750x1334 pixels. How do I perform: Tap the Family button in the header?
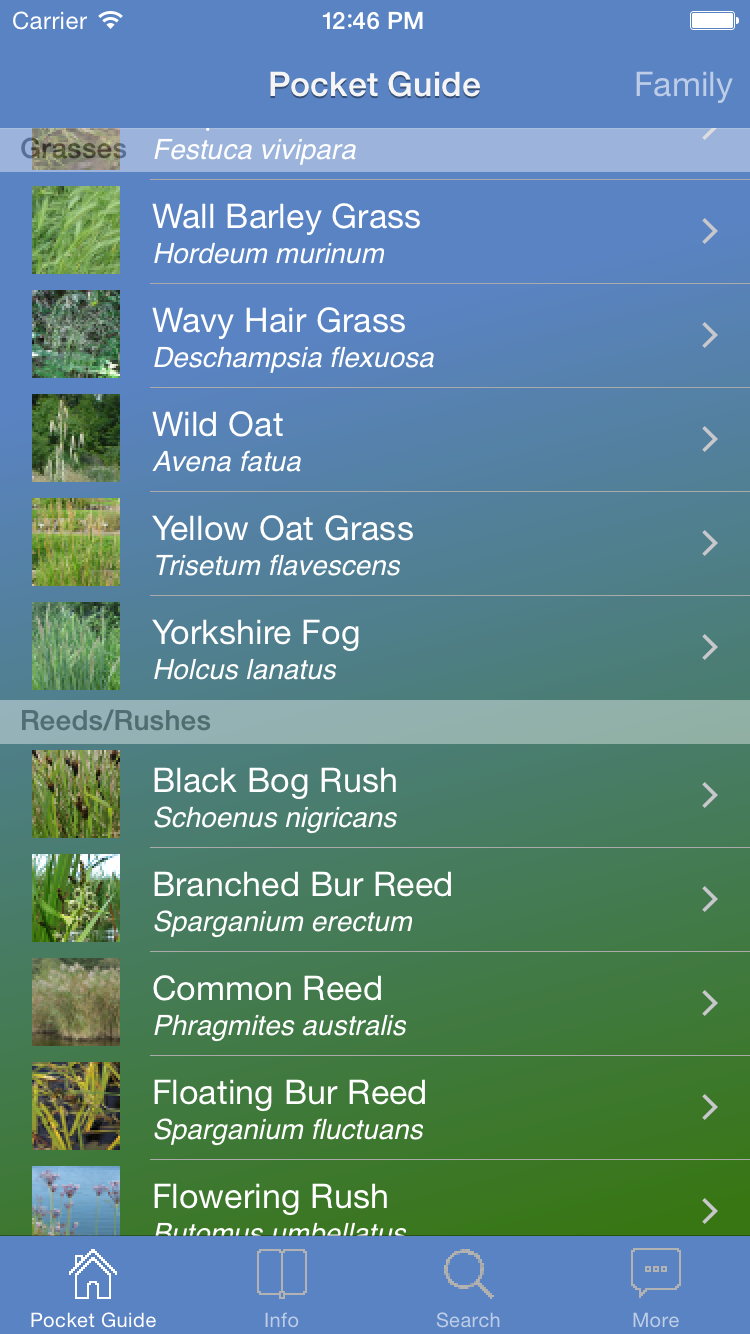pyautogui.click(x=682, y=85)
